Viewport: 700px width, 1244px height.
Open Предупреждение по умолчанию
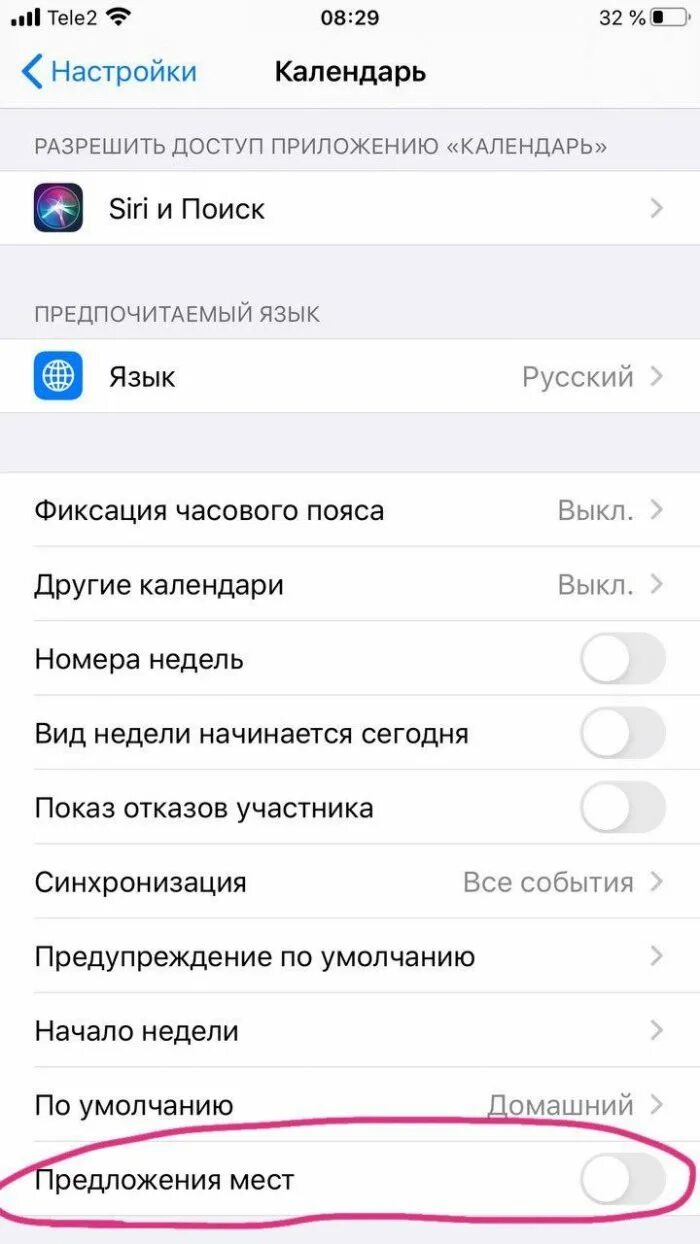pos(350,956)
